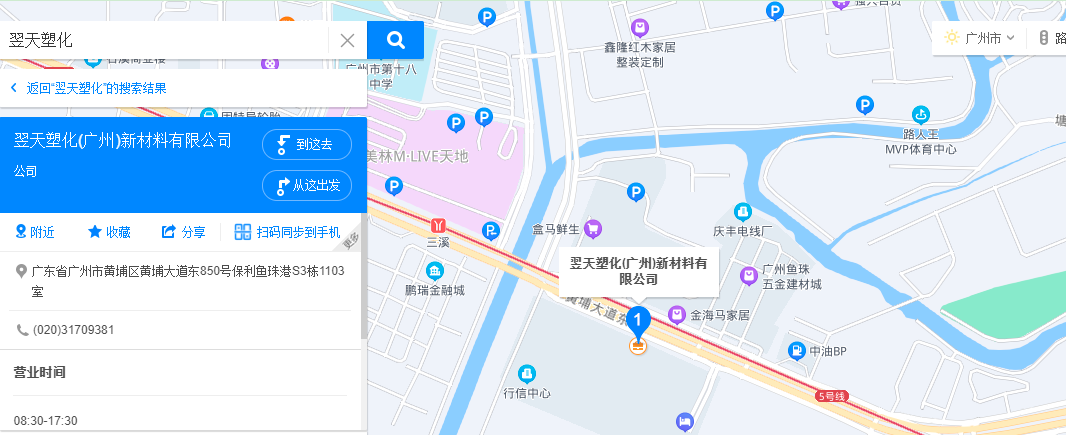
Task: Open 扫码同步到手机
Action: point(287,232)
